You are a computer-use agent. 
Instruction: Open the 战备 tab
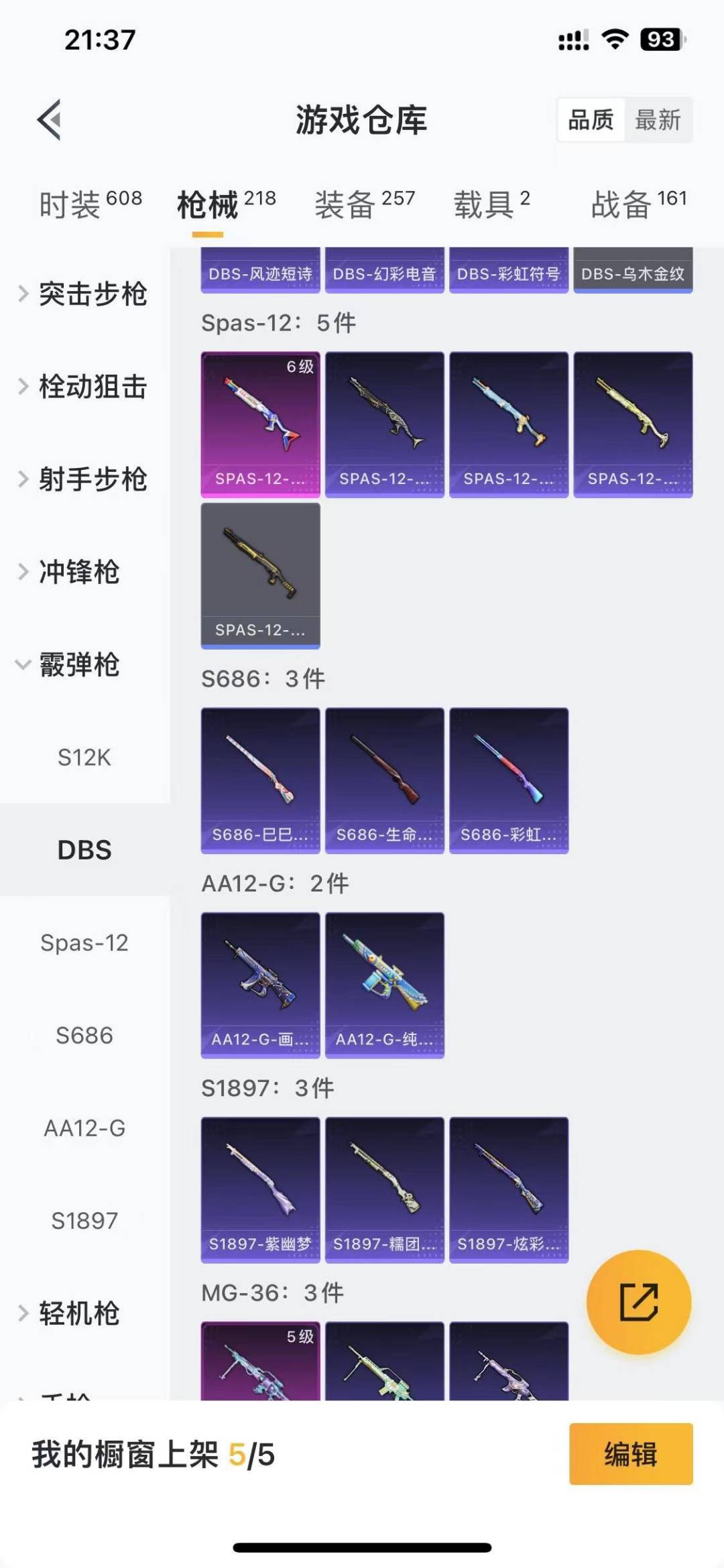click(x=638, y=204)
